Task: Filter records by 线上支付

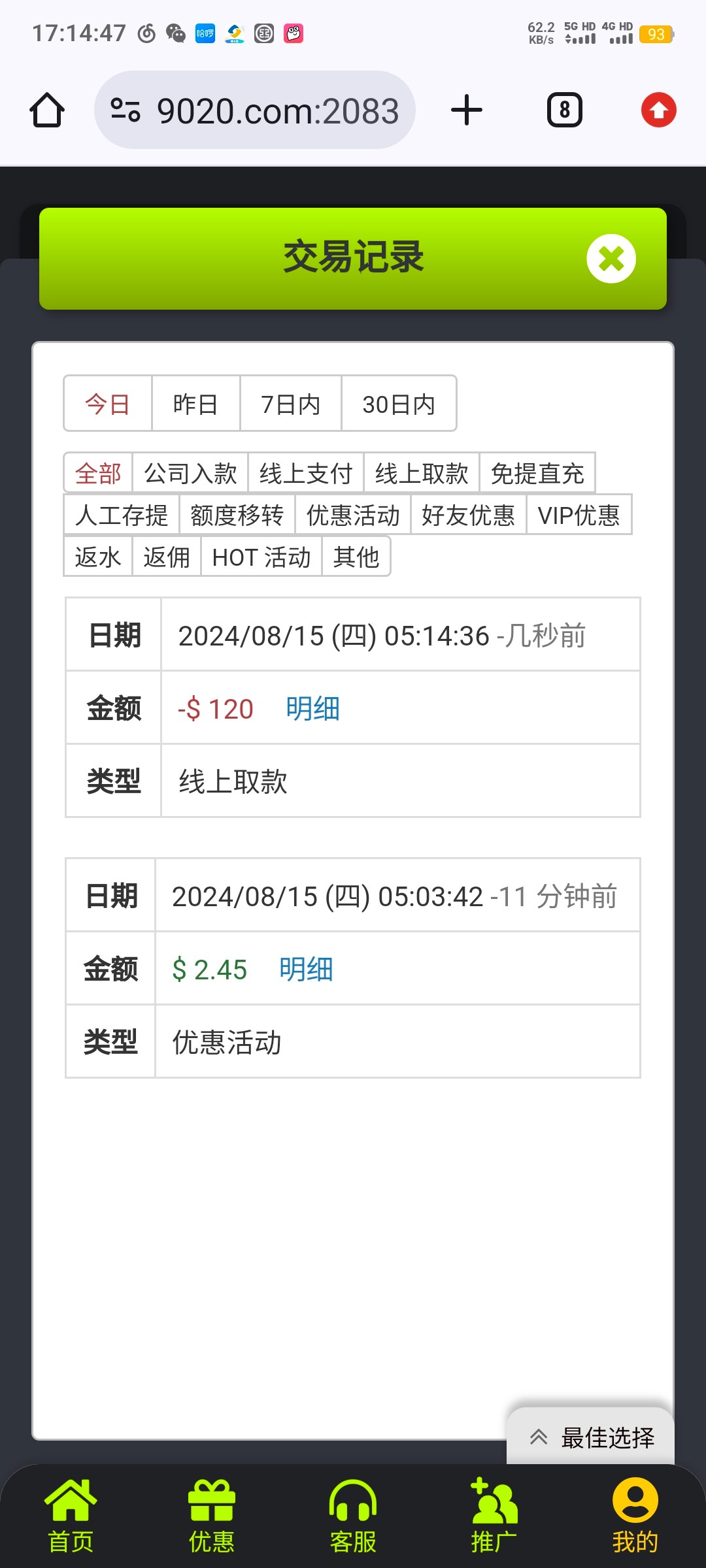Action: [x=306, y=473]
